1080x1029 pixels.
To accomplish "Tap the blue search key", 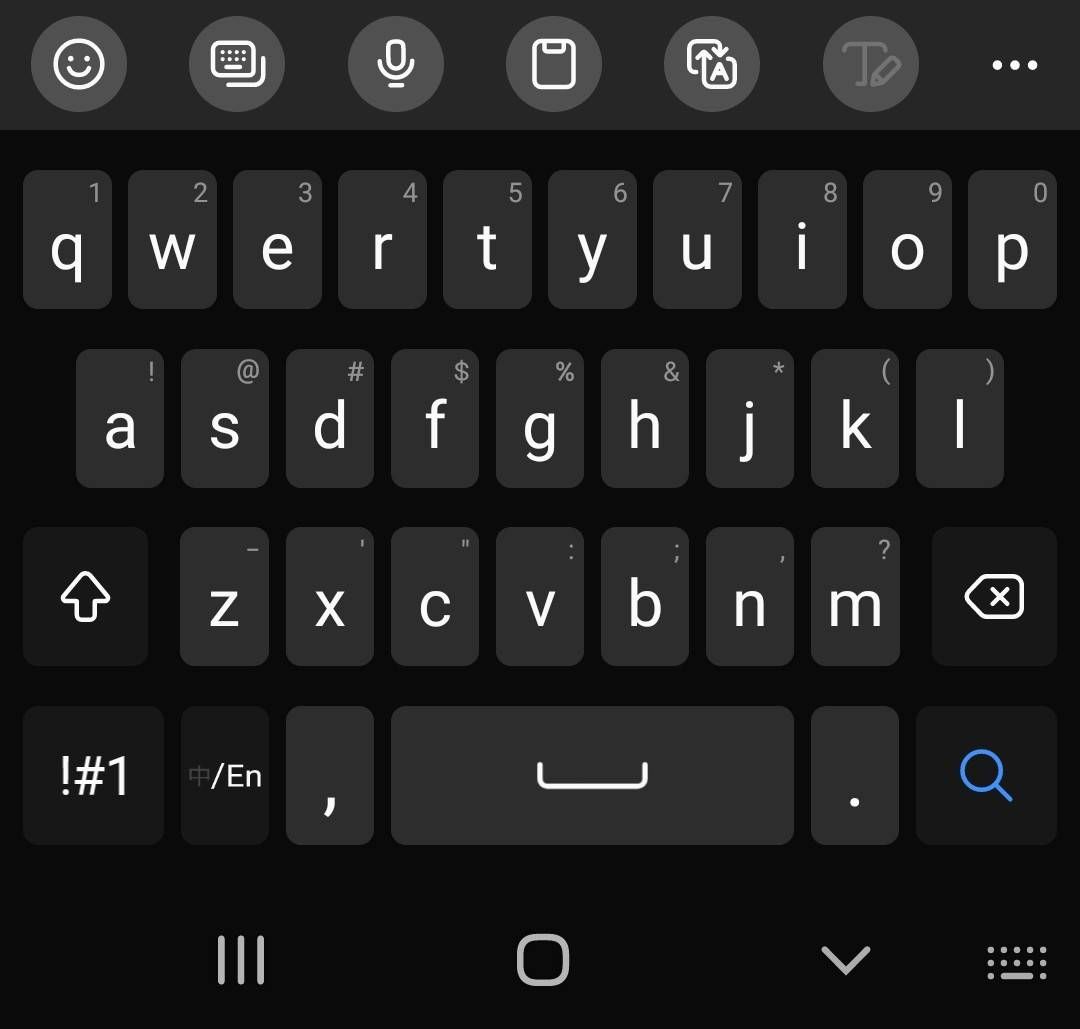I will pyautogui.click(x=986, y=776).
